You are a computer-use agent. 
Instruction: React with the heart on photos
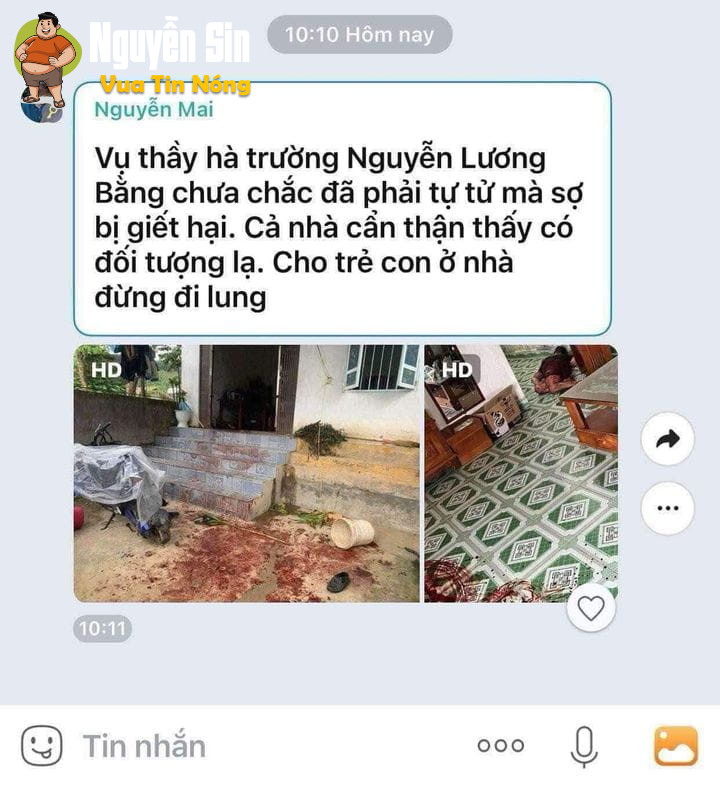[591, 608]
